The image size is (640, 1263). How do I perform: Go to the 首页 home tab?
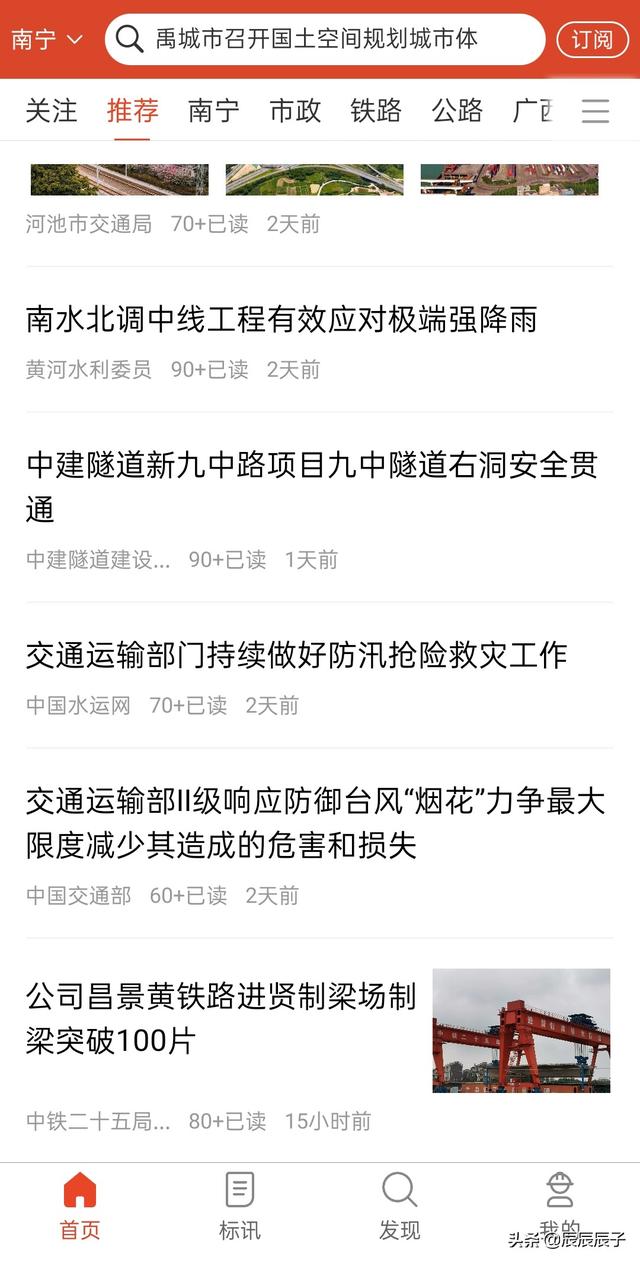point(80,1206)
